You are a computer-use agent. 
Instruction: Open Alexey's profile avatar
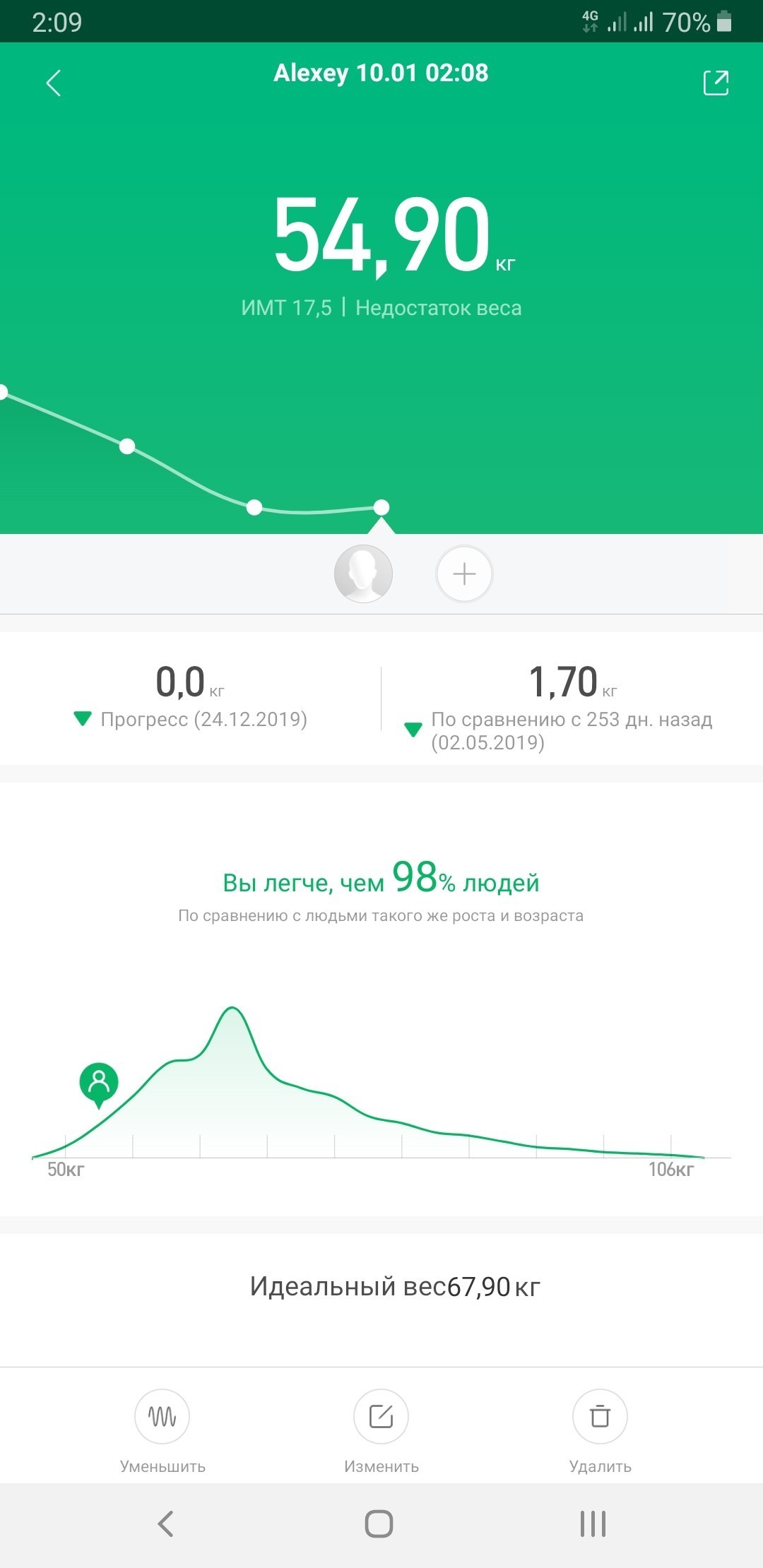tap(363, 574)
